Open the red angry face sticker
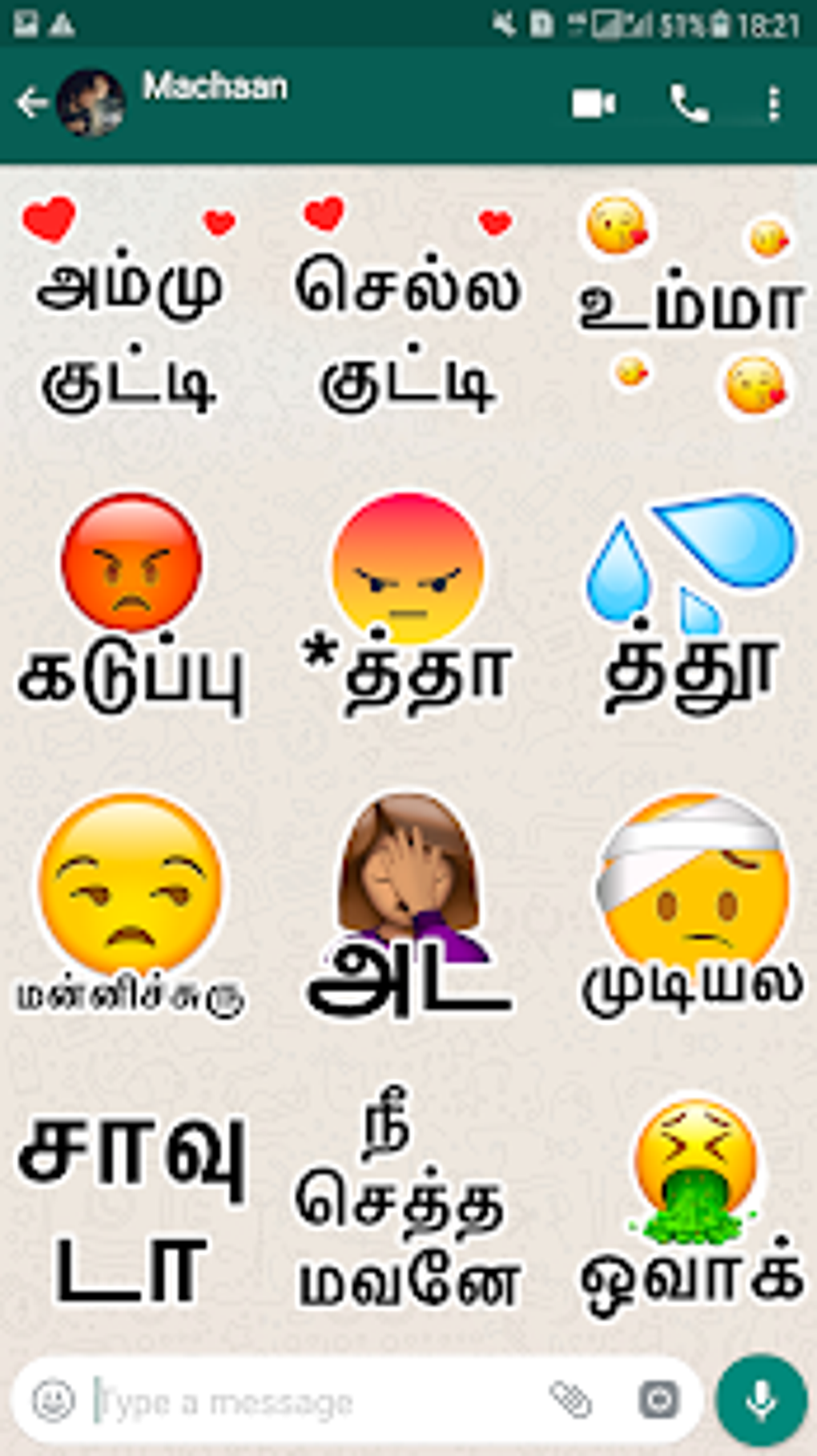Image resolution: width=817 pixels, height=1456 pixels. click(131, 605)
